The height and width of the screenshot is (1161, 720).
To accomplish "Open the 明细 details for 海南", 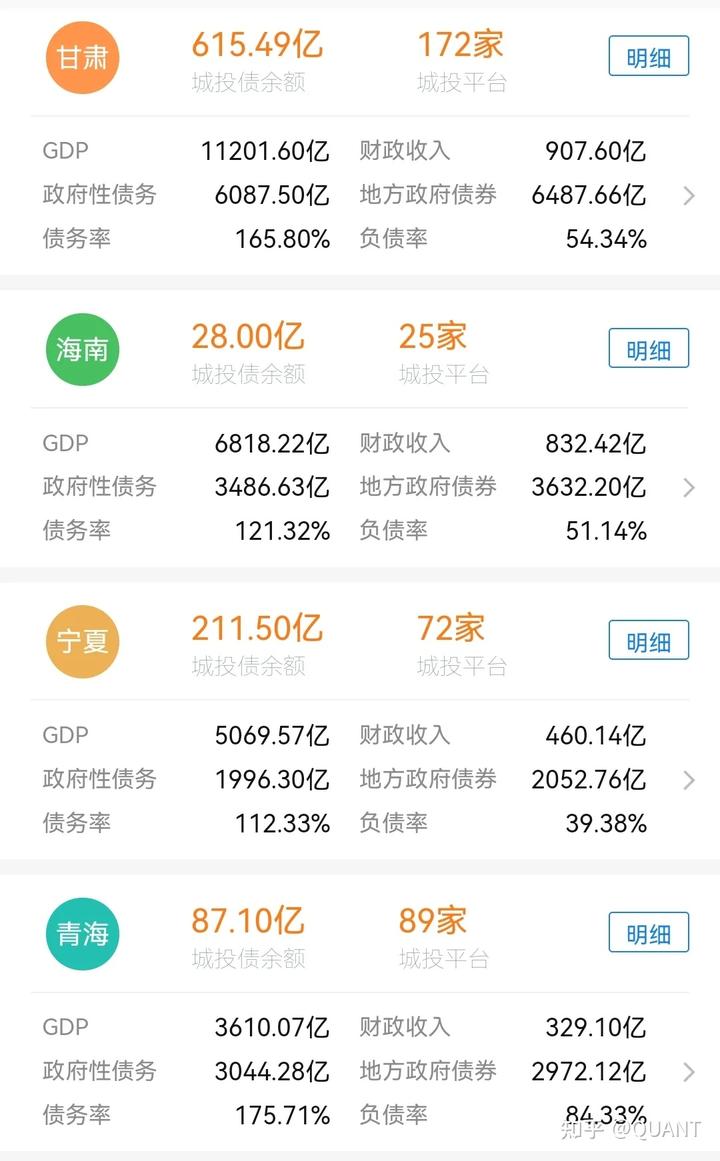I will pos(648,349).
